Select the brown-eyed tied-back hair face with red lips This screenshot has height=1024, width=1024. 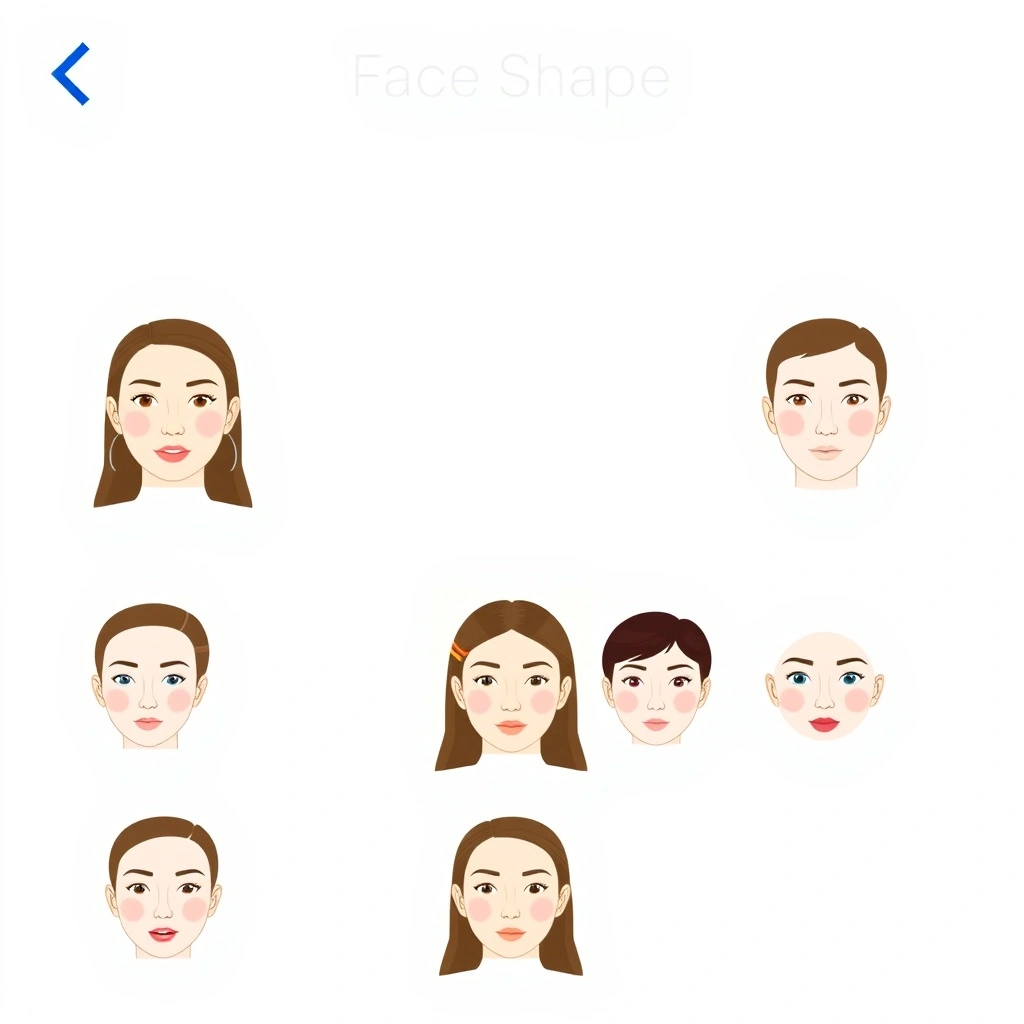pyautogui.click(x=164, y=888)
